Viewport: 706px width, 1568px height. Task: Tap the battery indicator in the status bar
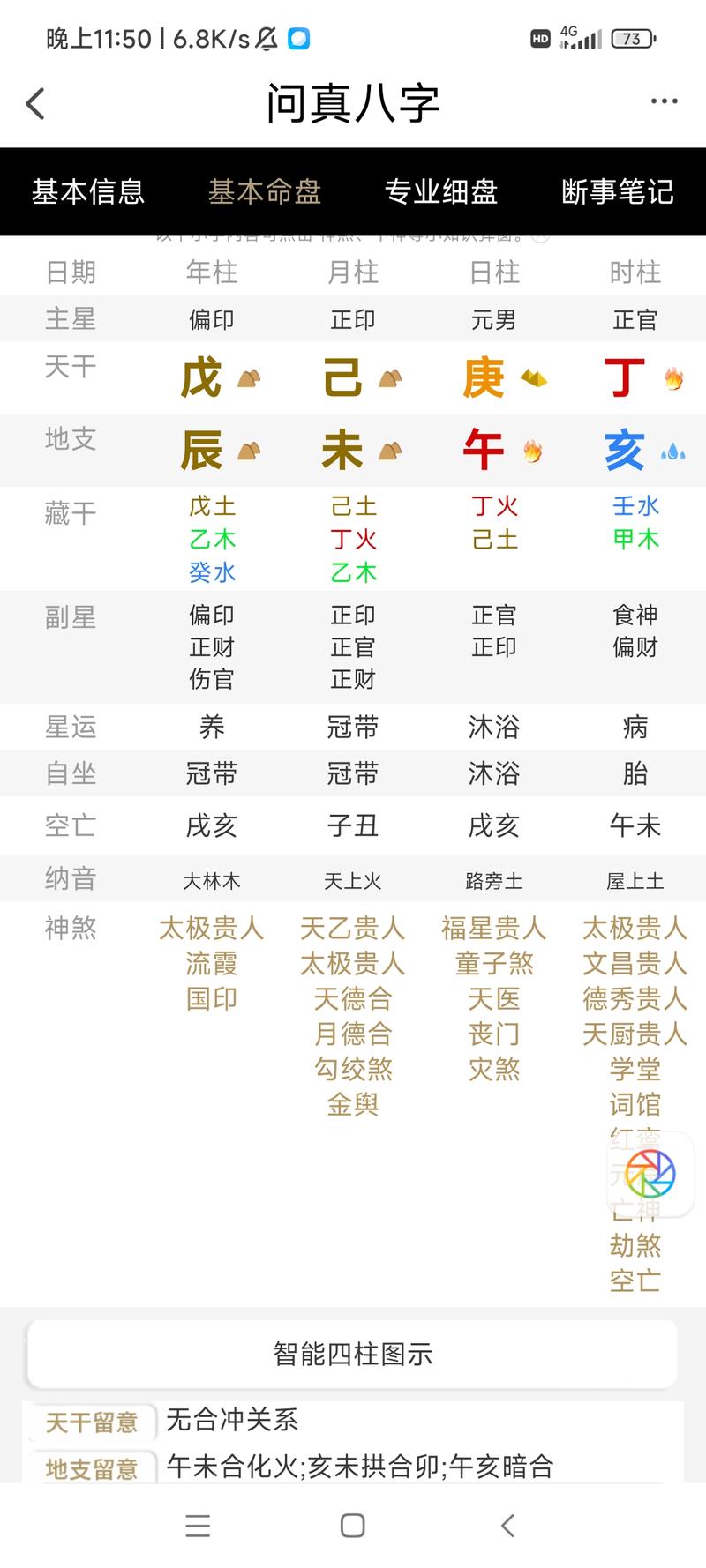click(x=632, y=39)
